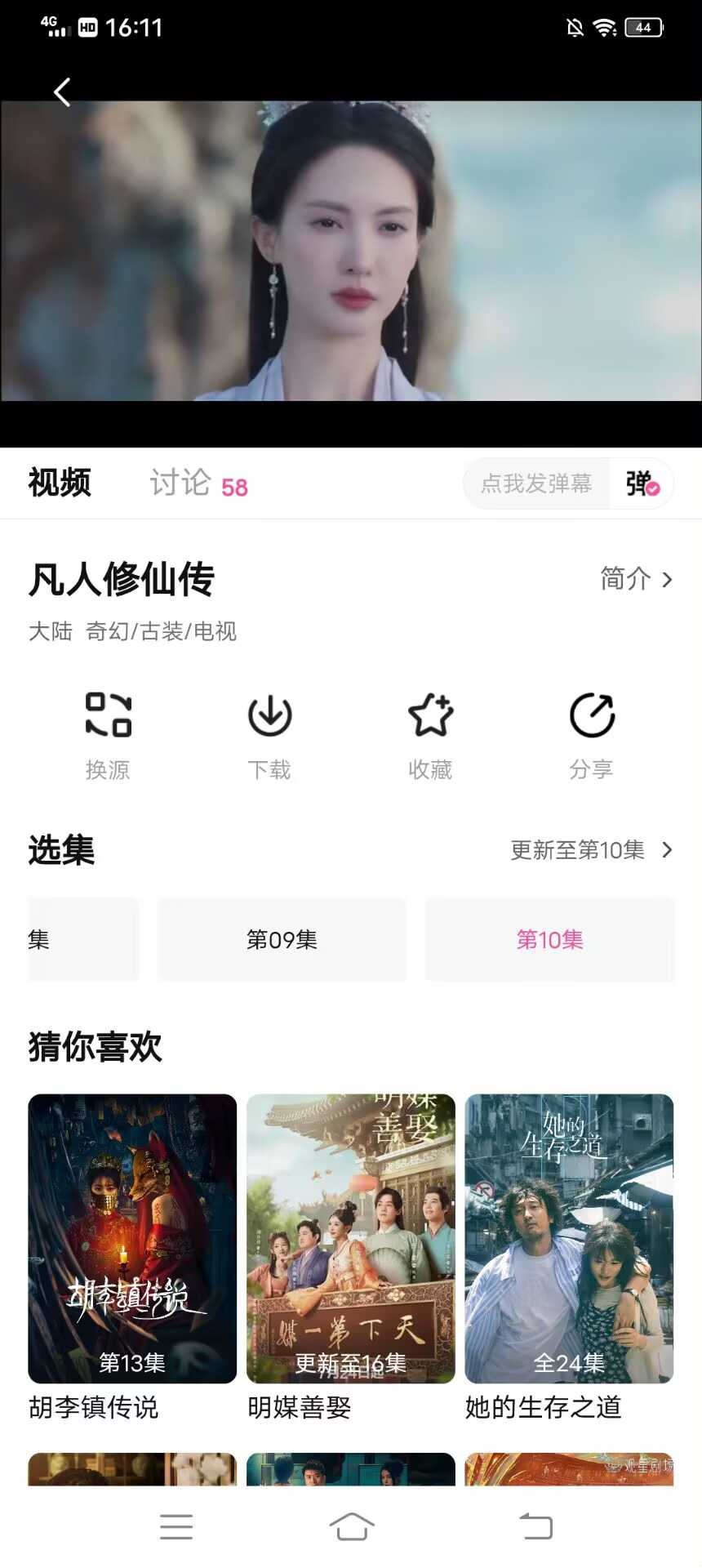Tap 换源 to switch source
Image resolution: width=702 pixels, height=1568 pixels.
(108, 735)
